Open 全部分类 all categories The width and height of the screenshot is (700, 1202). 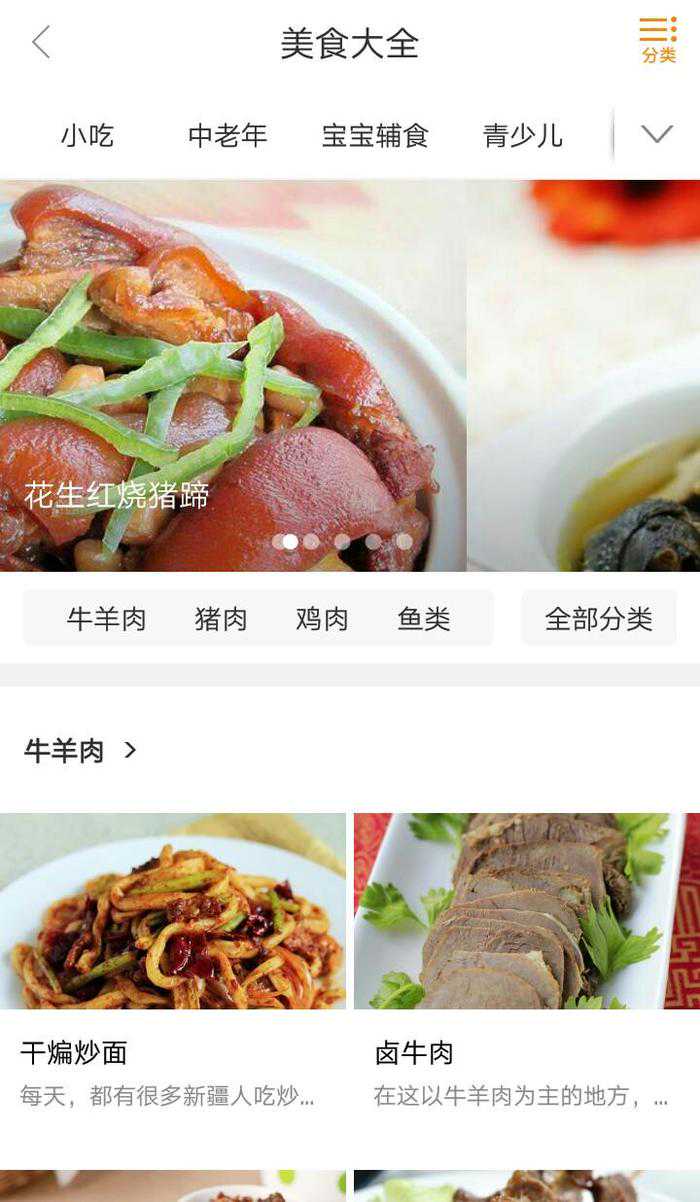(x=598, y=619)
